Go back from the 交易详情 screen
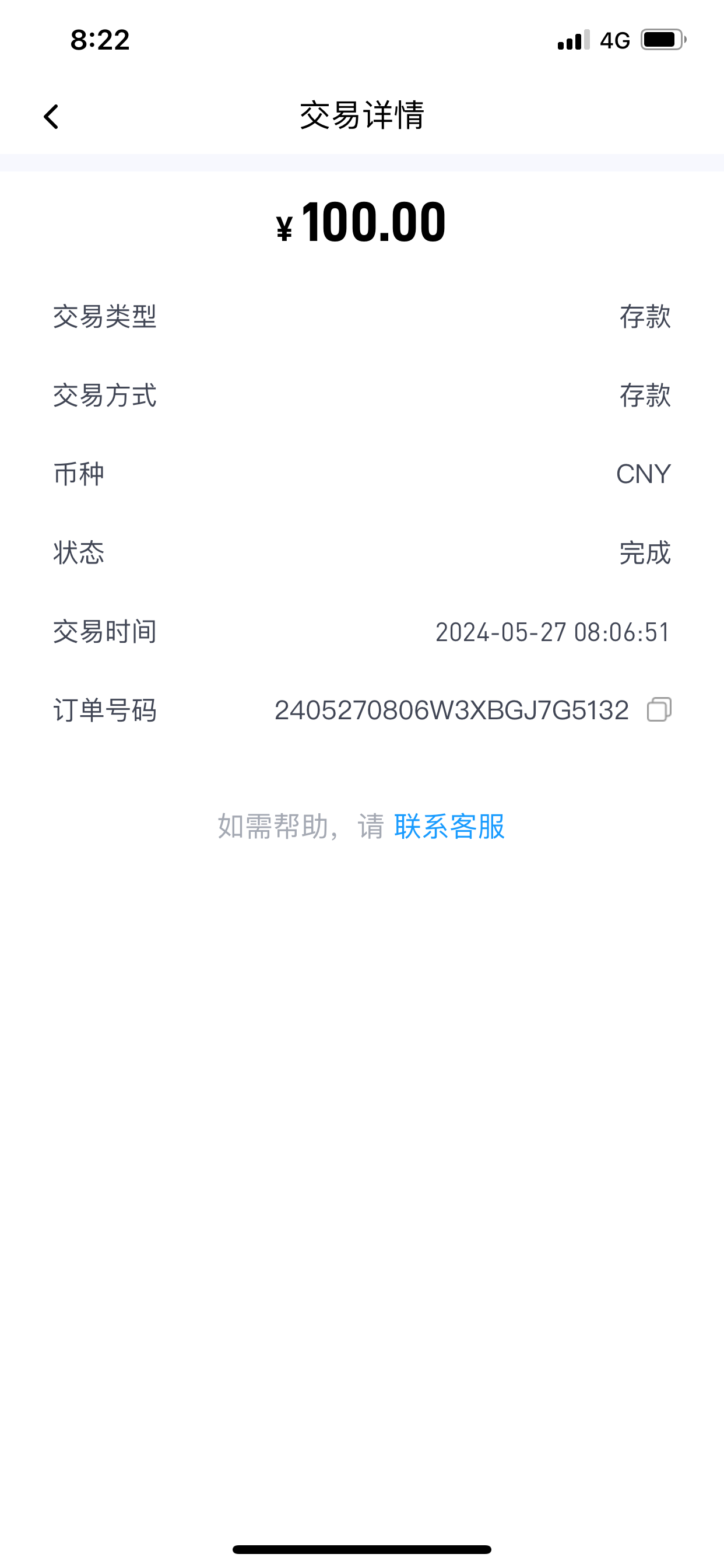The height and width of the screenshot is (1568, 724). [51, 116]
